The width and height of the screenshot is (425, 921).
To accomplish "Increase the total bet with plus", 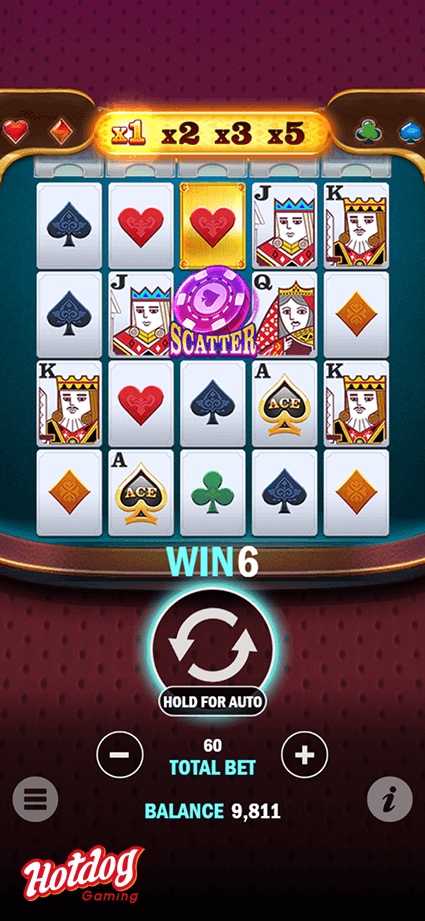I will (305, 755).
